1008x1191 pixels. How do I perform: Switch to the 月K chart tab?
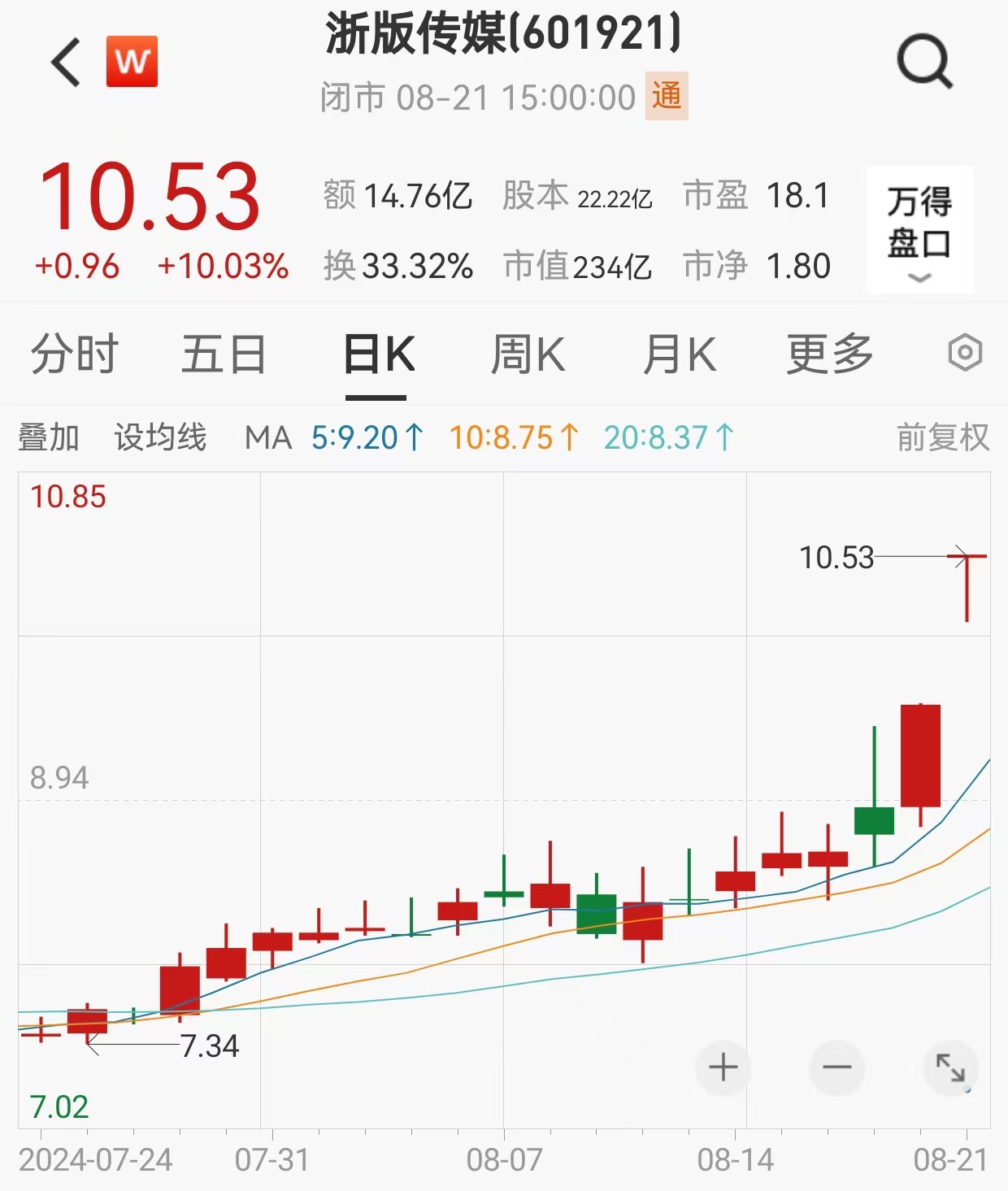680,354
